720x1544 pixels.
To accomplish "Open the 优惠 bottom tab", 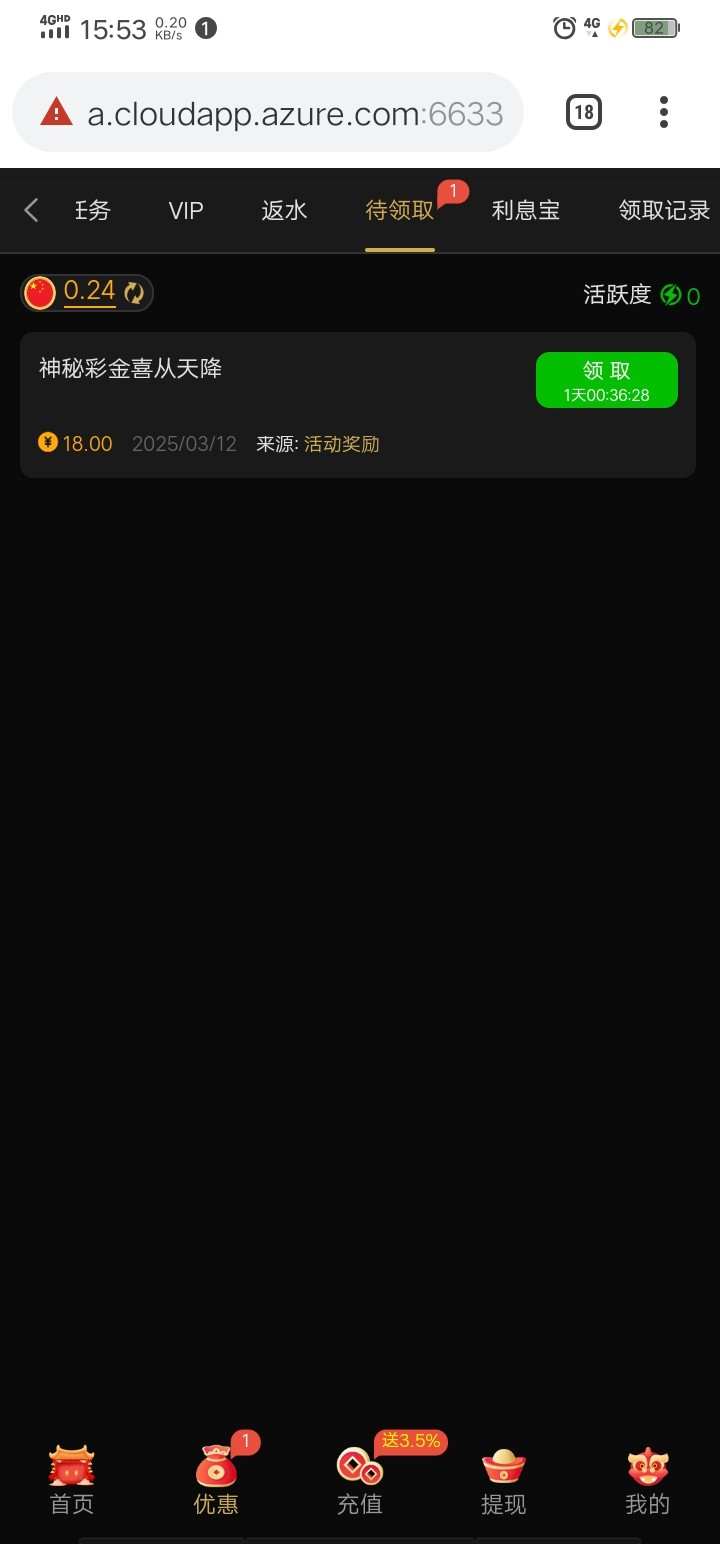I will 216,1480.
